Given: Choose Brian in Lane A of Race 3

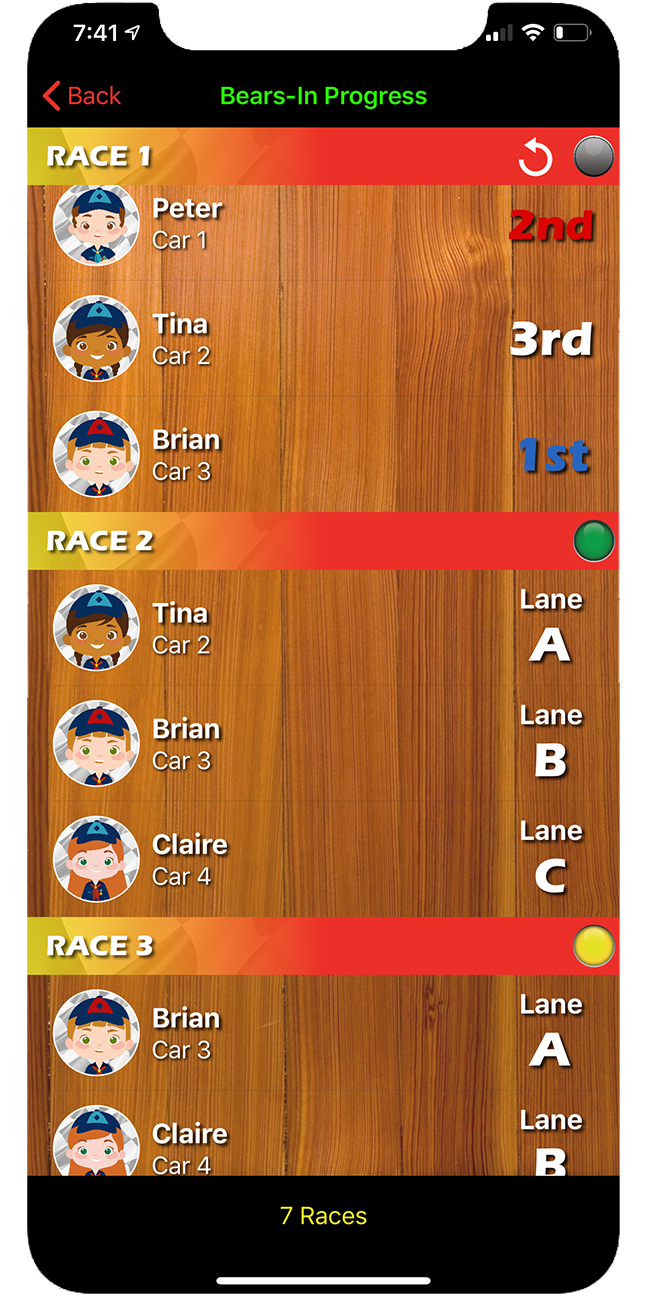Looking at the screenshot, I should tap(323, 1034).
